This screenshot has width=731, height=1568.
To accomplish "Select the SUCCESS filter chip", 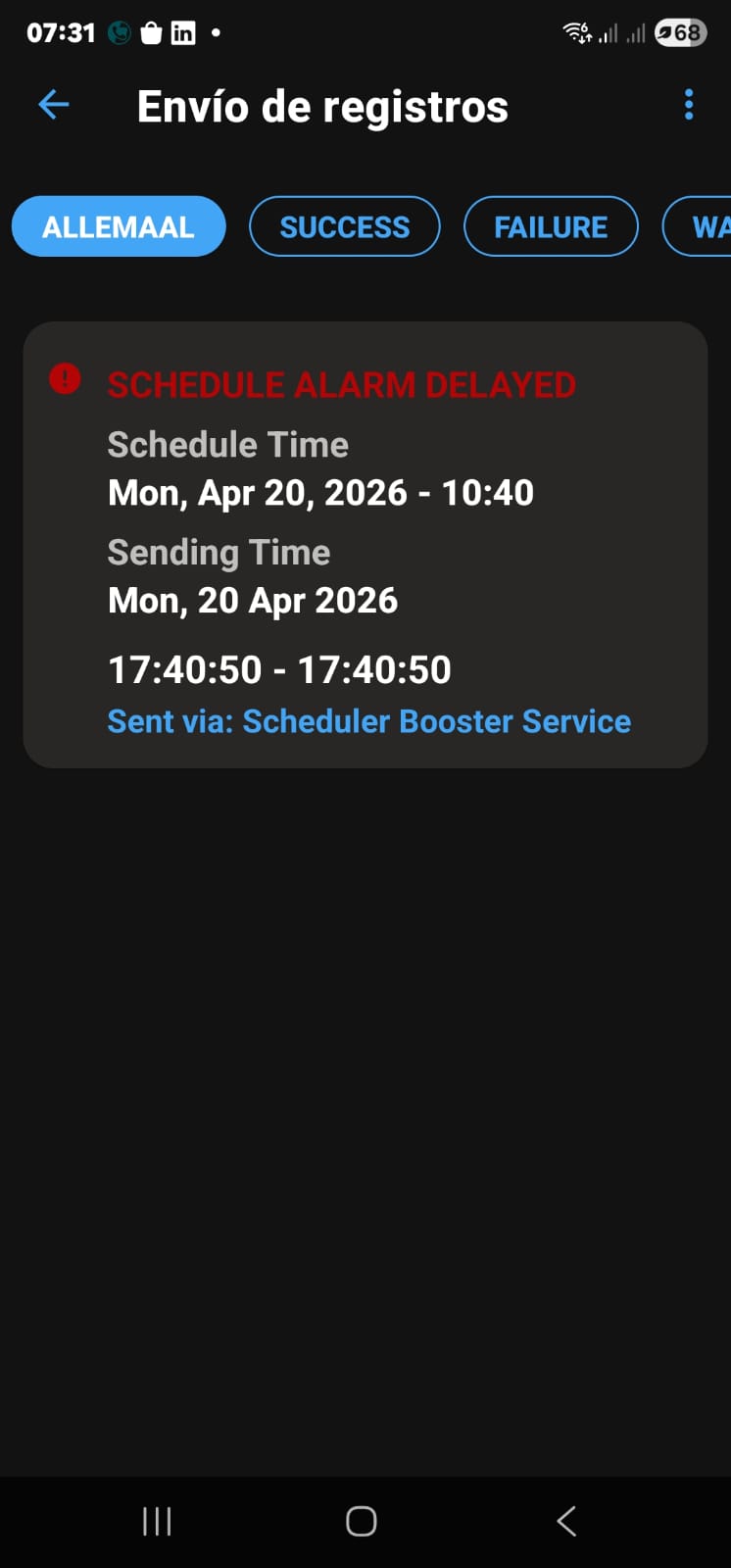I will pos(344,226).
